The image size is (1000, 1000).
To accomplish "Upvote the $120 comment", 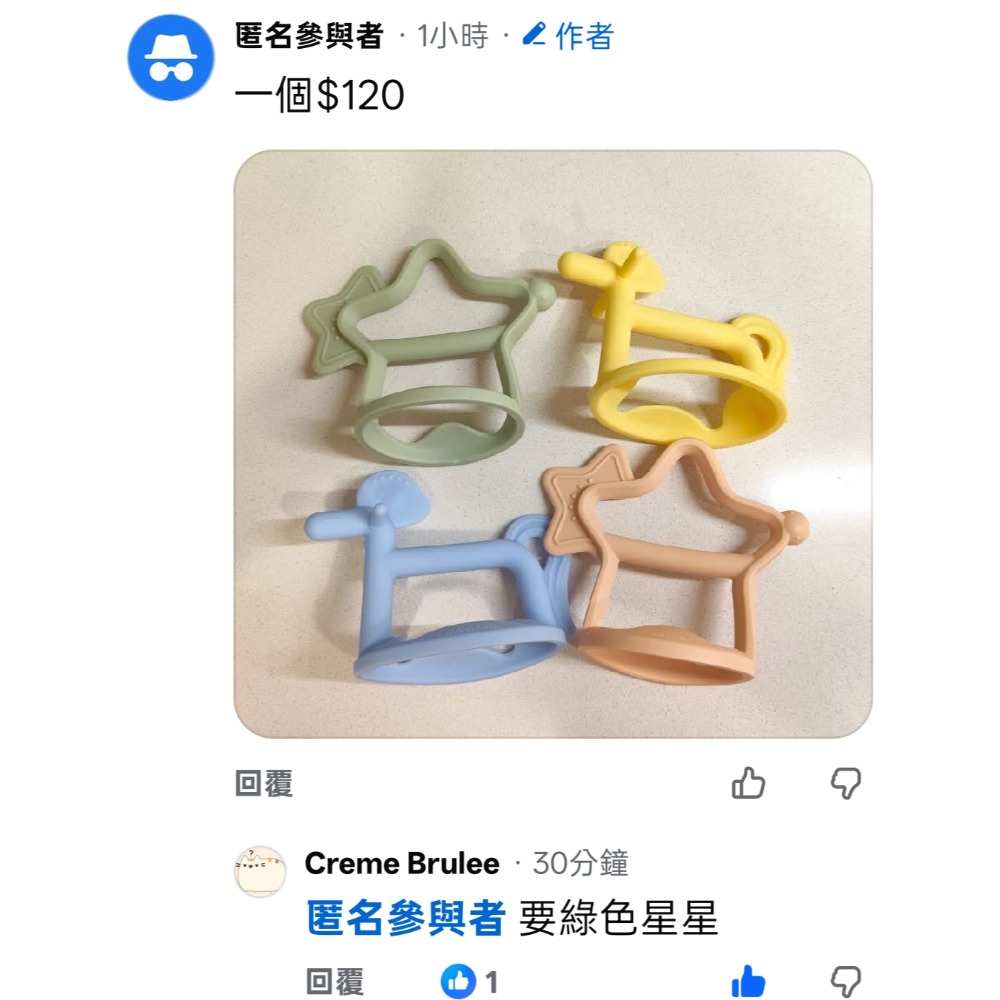I will coord(749,784).
